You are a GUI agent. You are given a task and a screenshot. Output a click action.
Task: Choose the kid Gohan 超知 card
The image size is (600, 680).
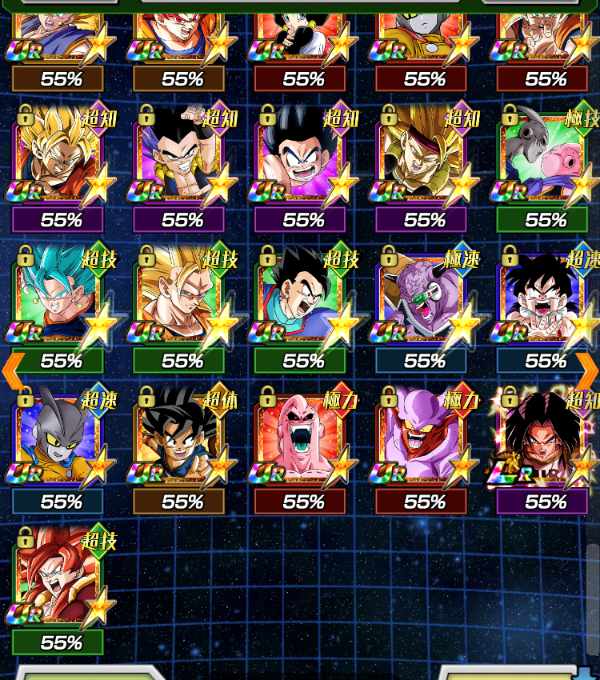pyautogui.click(x=302, y=160)
